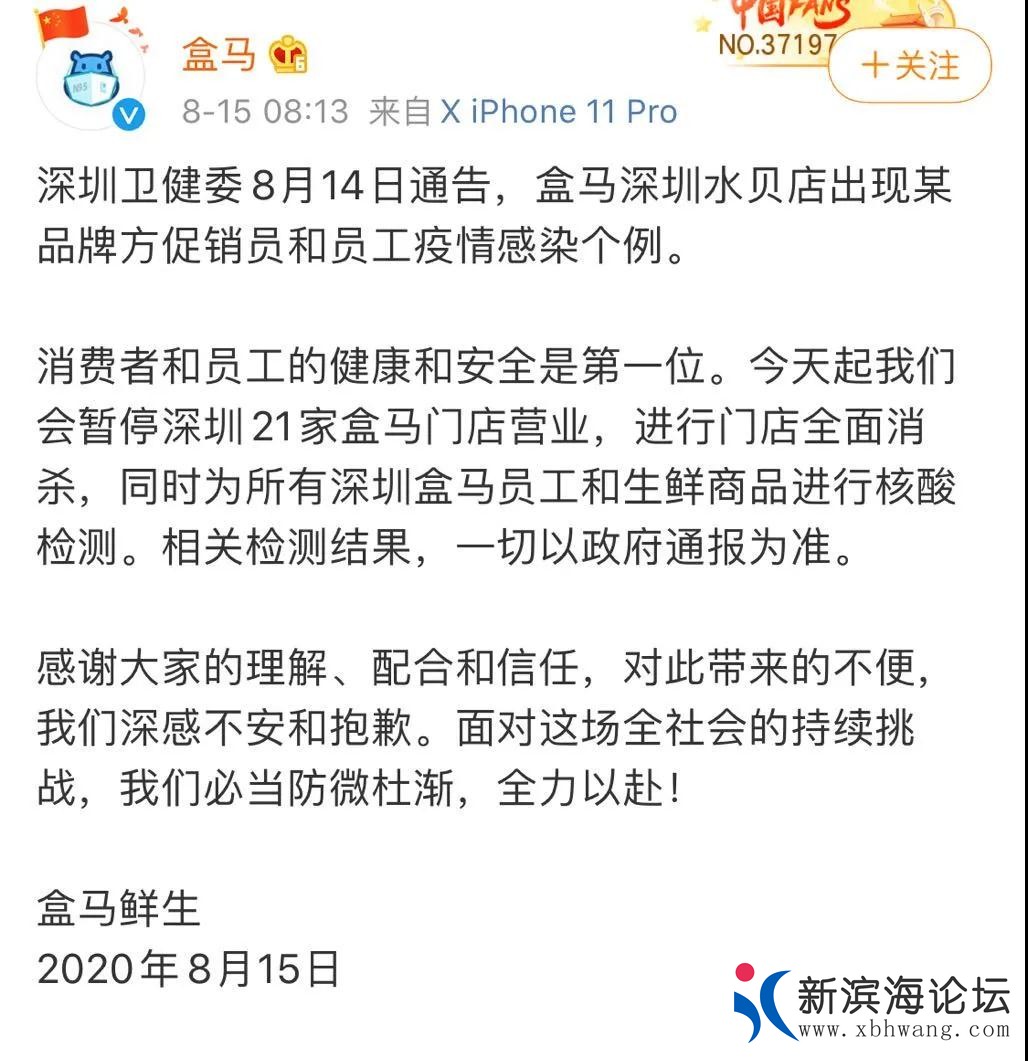1028x1061 pixels.
Task: Click 中国FANS banner to expand fan card
Action: pyautogui.click(x=790, y=15)
